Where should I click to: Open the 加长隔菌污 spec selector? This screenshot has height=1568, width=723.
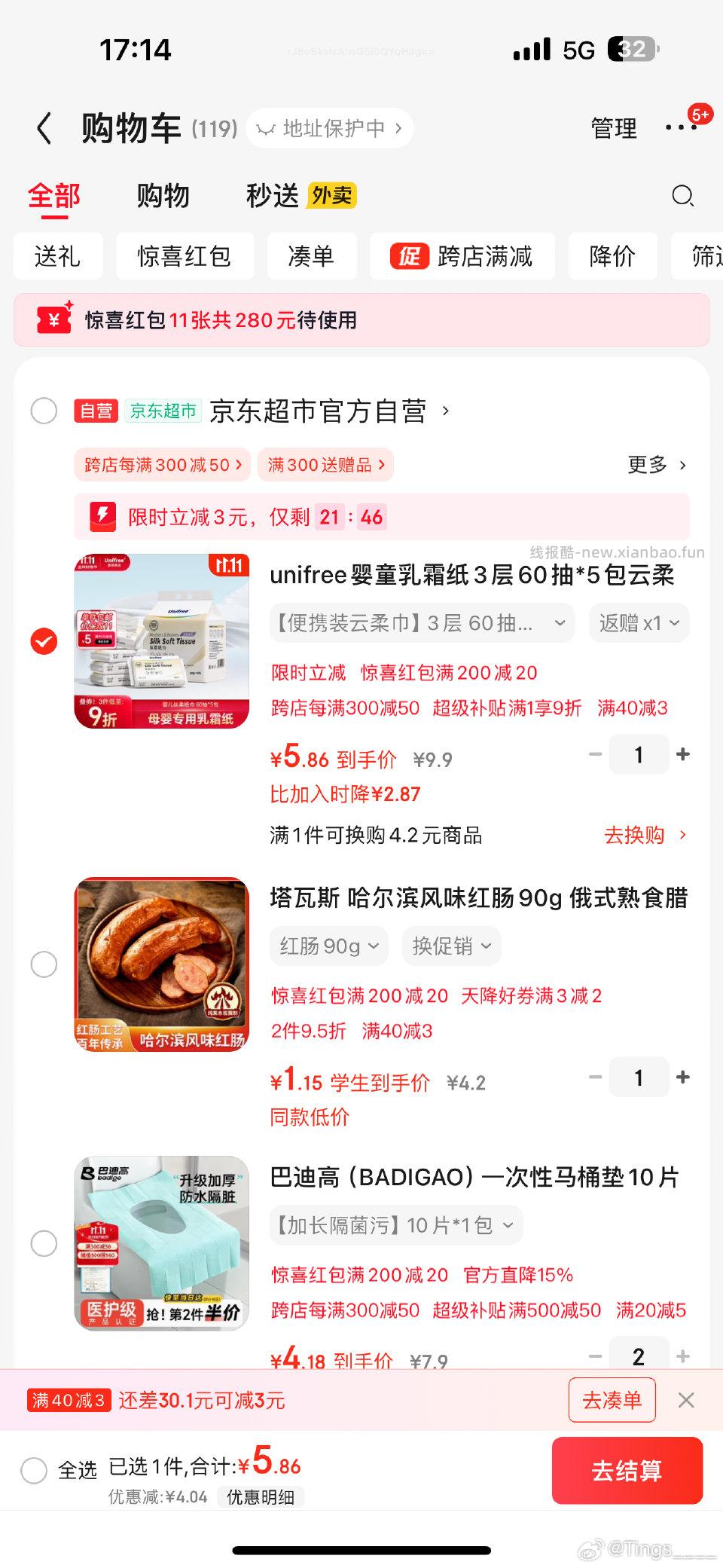395,1225
